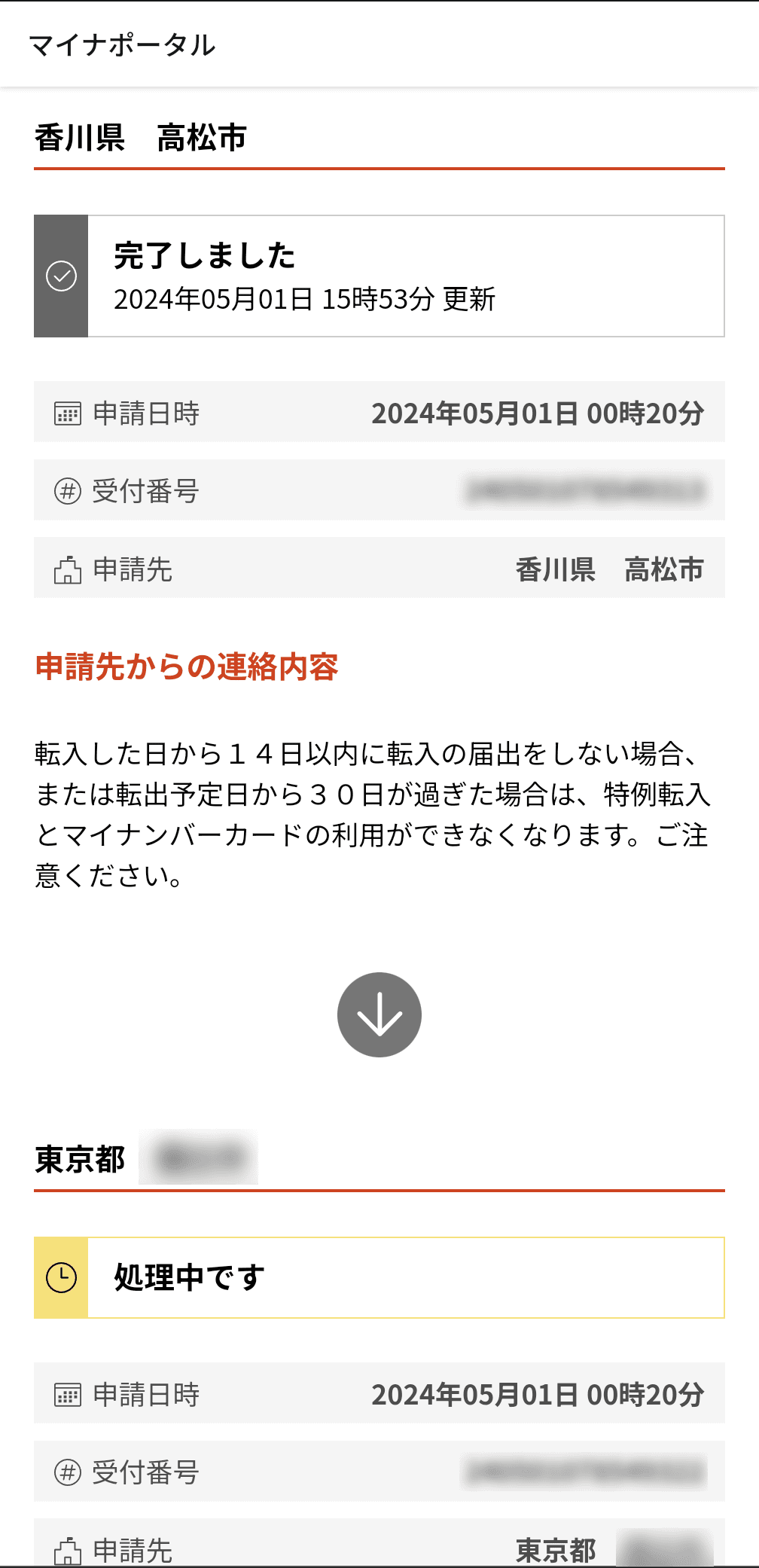Image resolution: width=759 pixels, height=1568 pixels.
Task: Click the clock icon on 処理中です status
Action: coord(62,1276)
